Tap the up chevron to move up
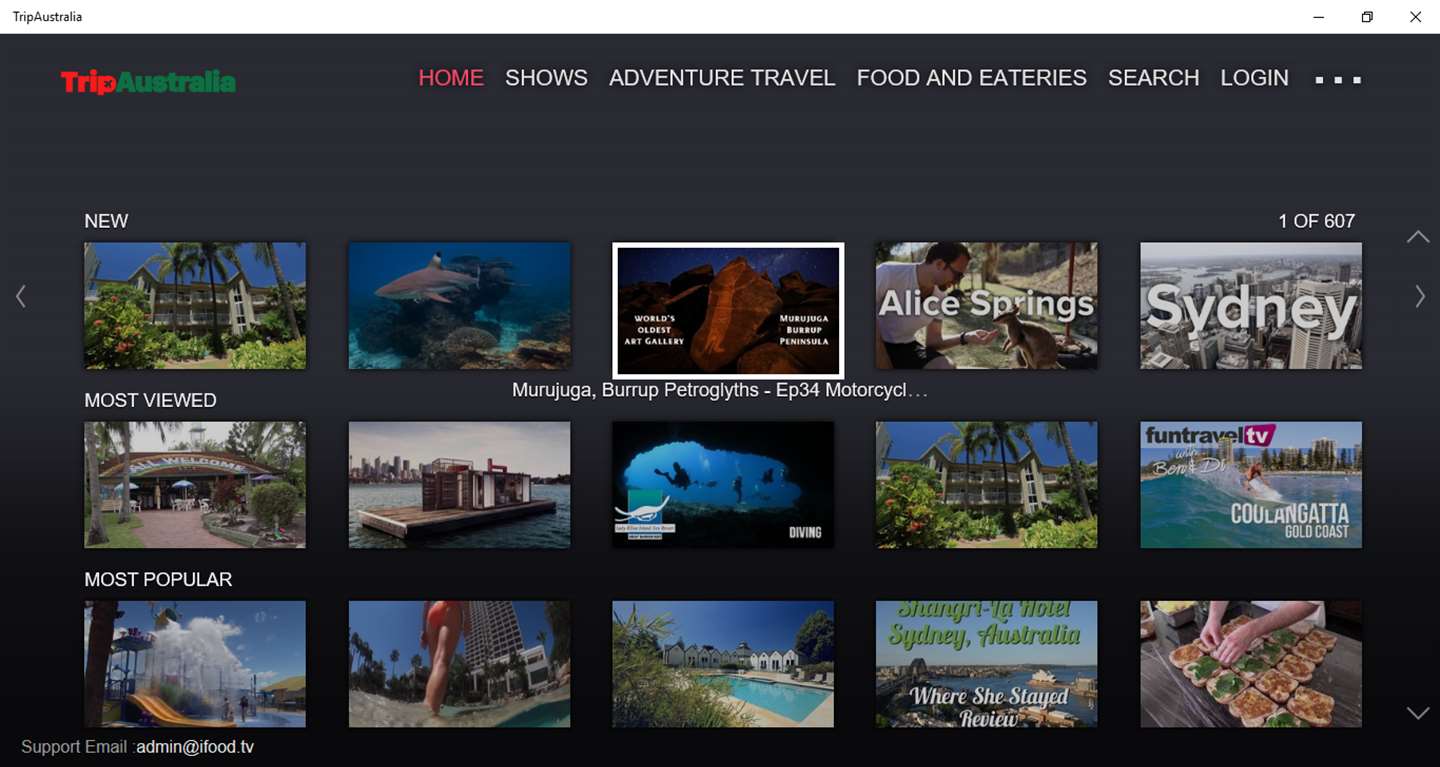 1418,237
